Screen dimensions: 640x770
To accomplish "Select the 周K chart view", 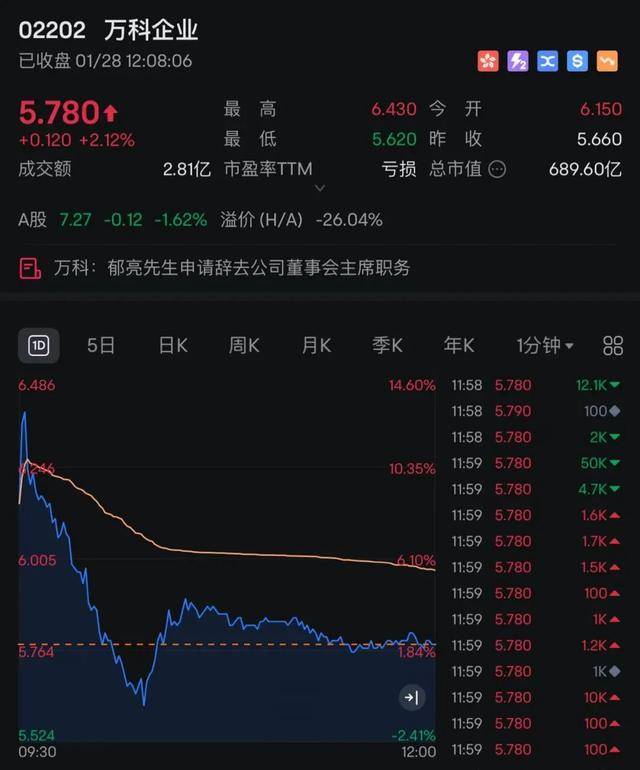I will pos(244,346).
